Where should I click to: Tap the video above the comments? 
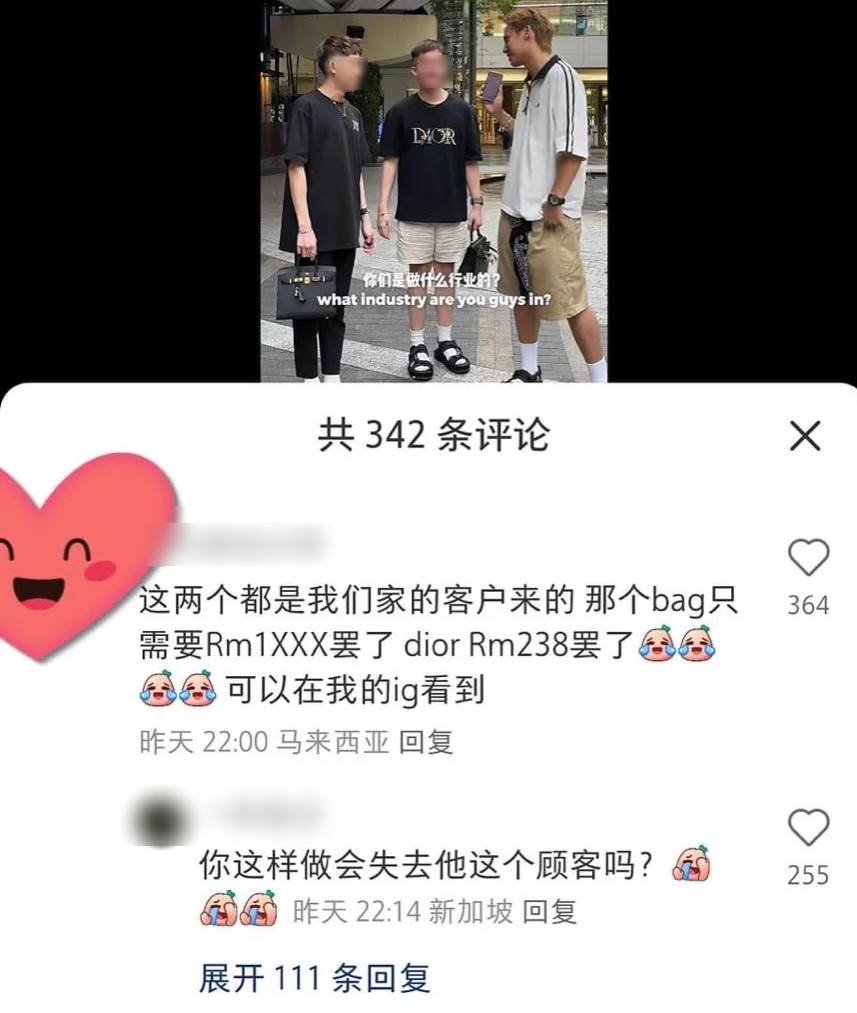(433, 190)
